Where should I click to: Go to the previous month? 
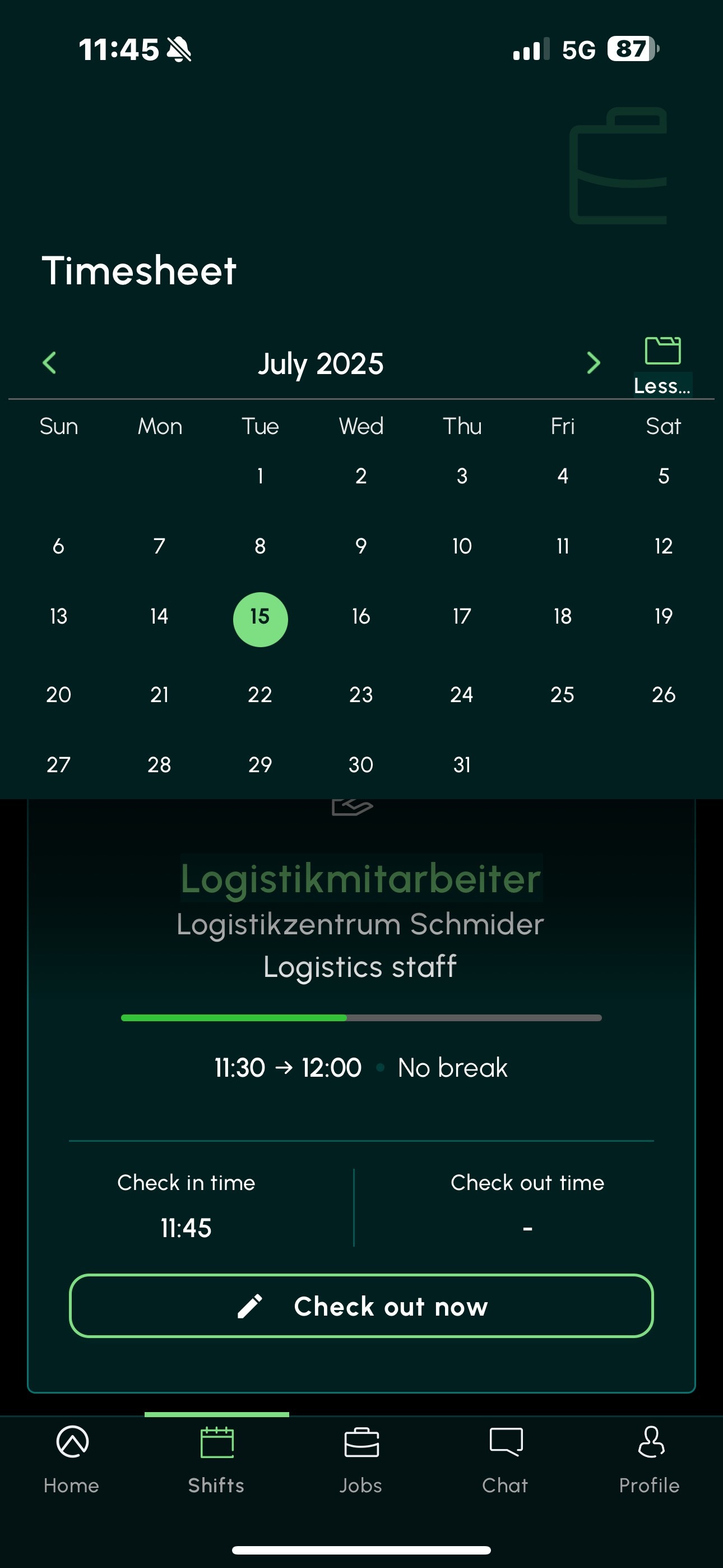coord(50,363)
